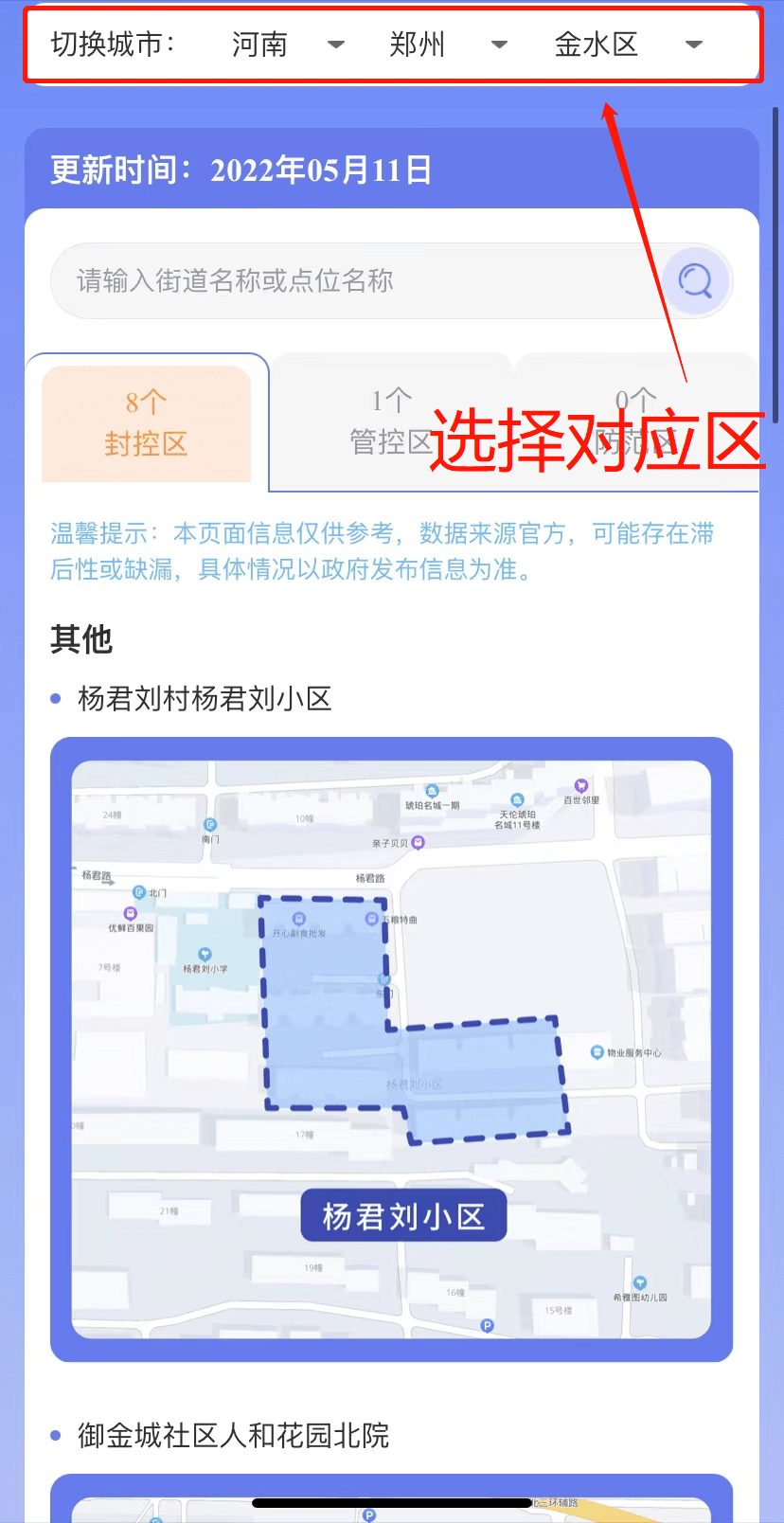Viewport: 784px width, 1523px height.
Task: Open the 郑州 city dropdown
Action: click(x=447, y=45)
